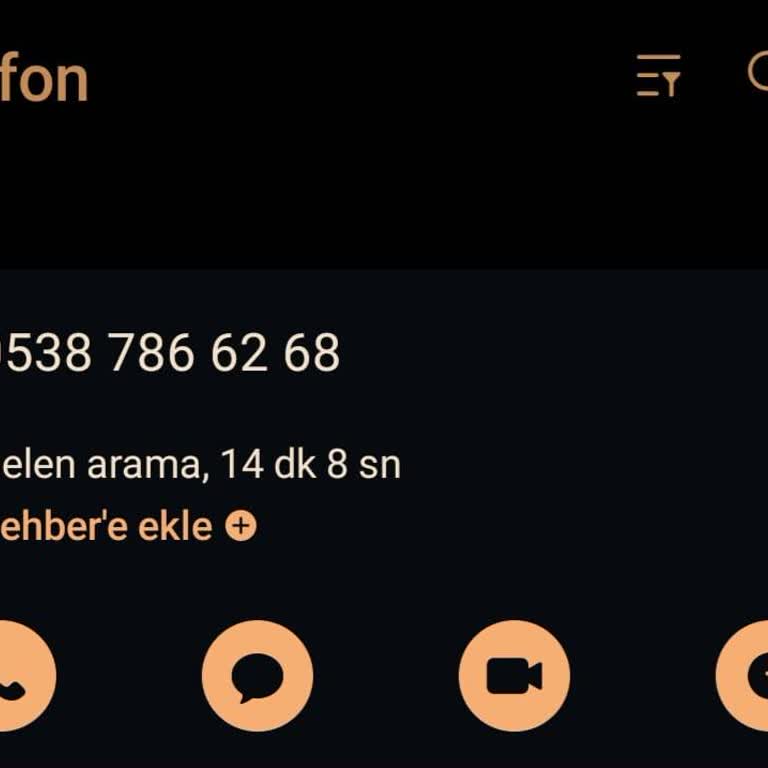Open the search icon
768x768 pixels.
759,74
